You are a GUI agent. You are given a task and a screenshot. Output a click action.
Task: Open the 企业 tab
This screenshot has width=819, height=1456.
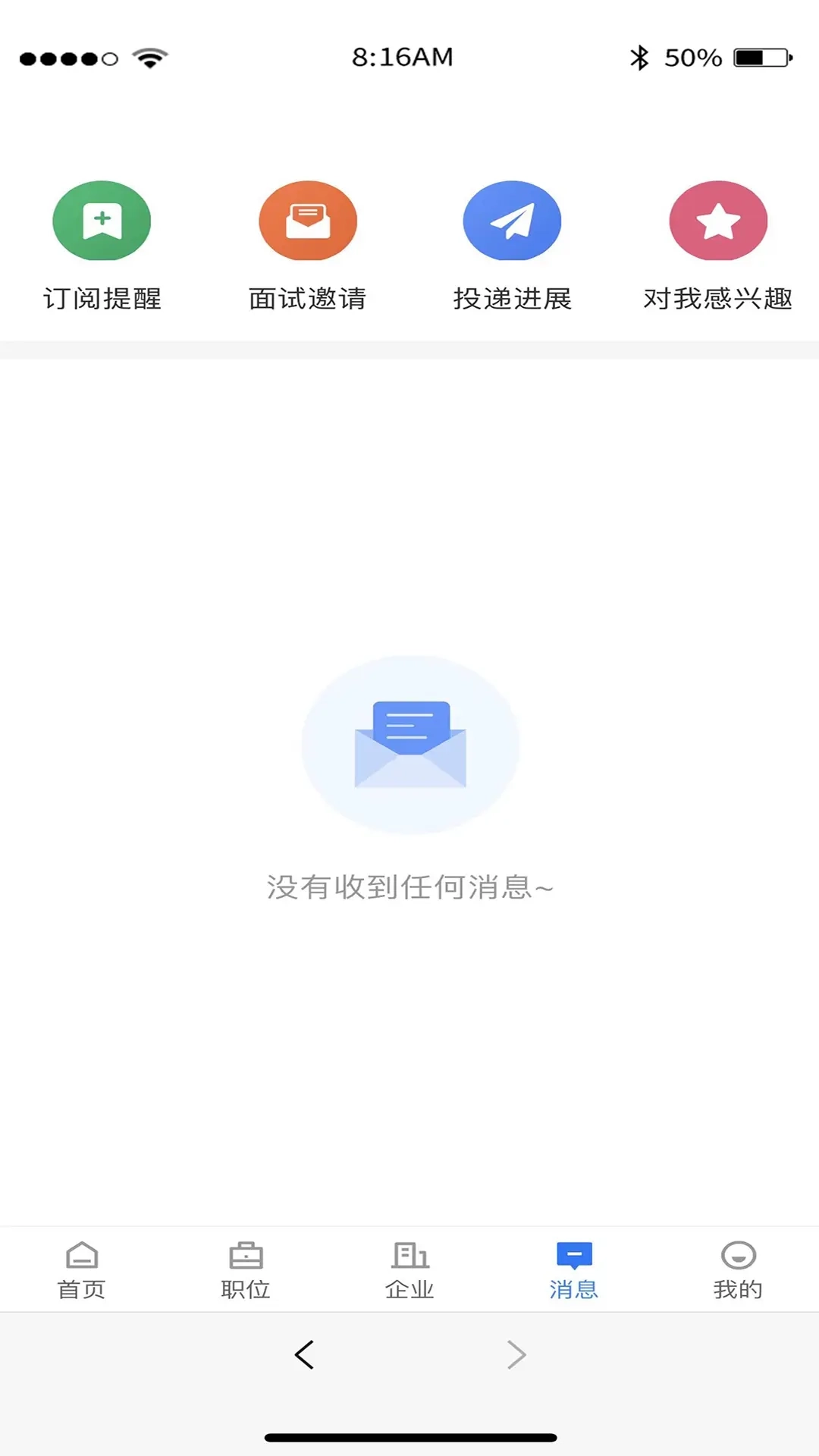(x=409, y=1270)
